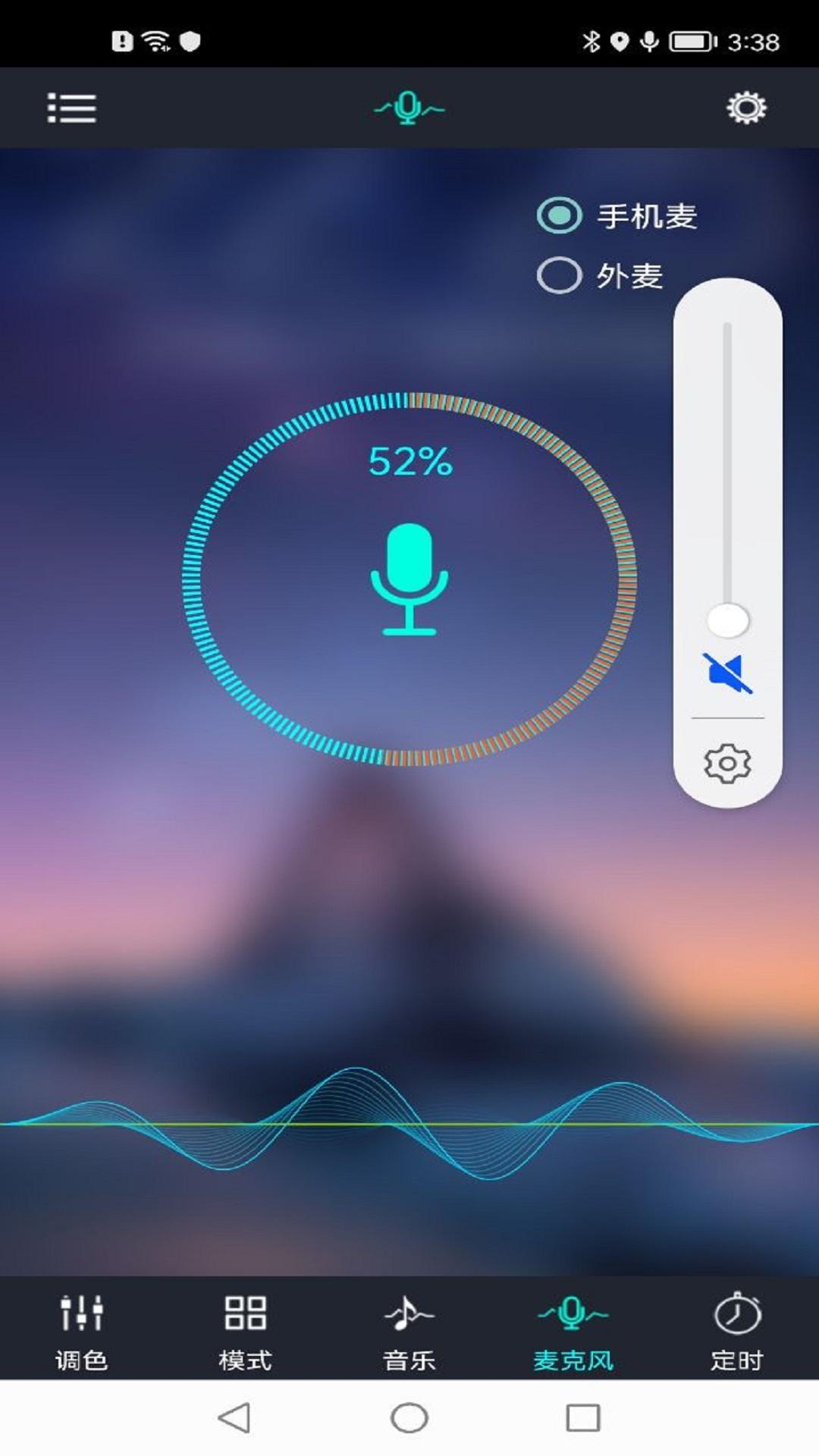Open settings via the top-right gear icon

(747, 108)
